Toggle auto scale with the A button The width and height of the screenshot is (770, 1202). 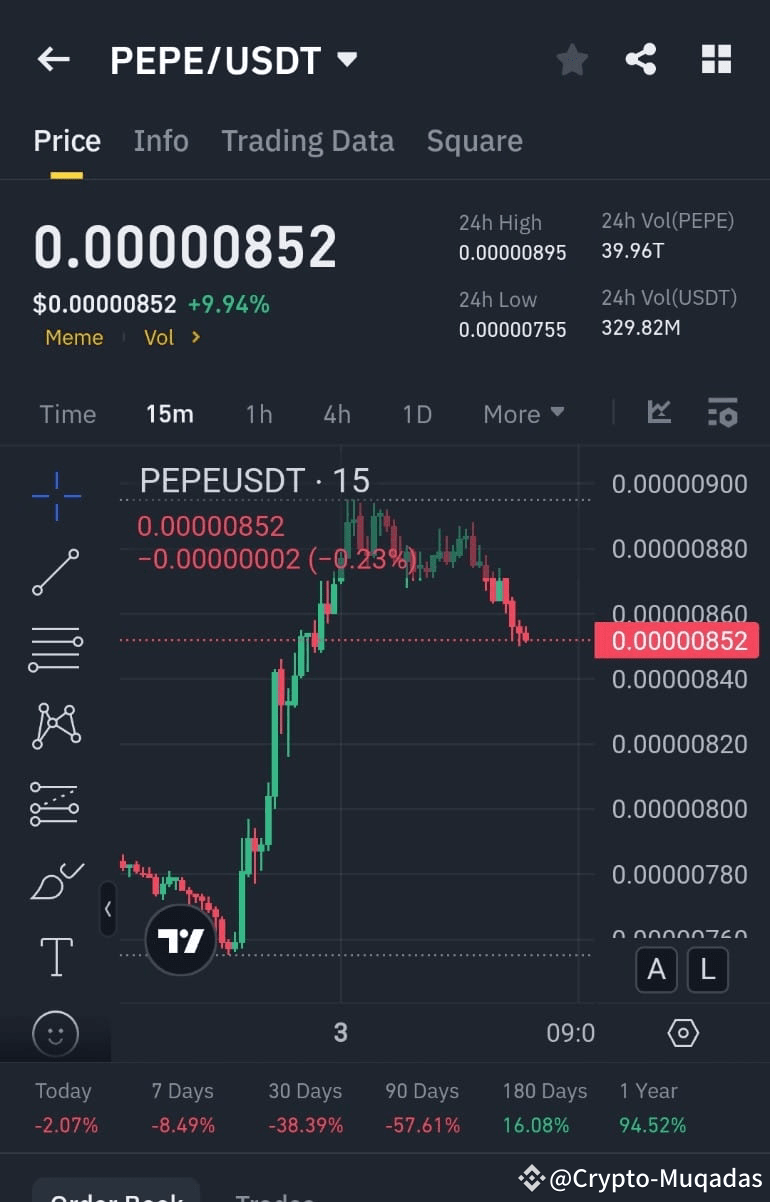[656, 969]
